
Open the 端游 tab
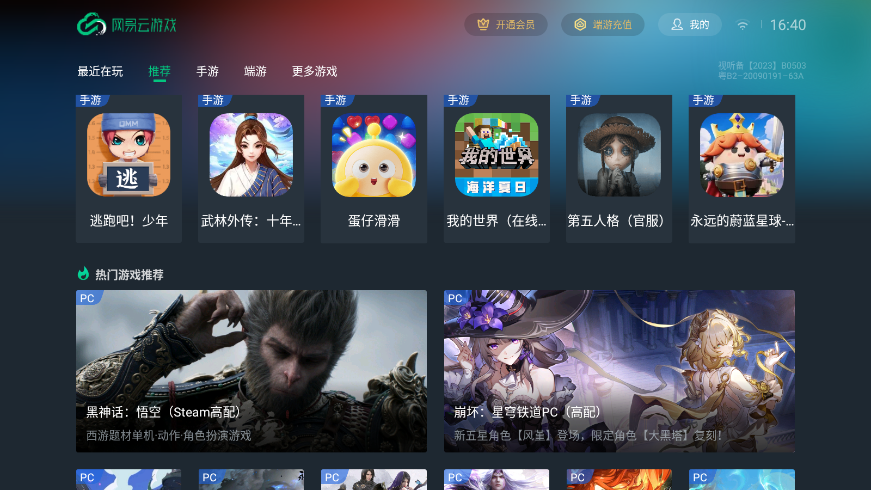[255, 72]
